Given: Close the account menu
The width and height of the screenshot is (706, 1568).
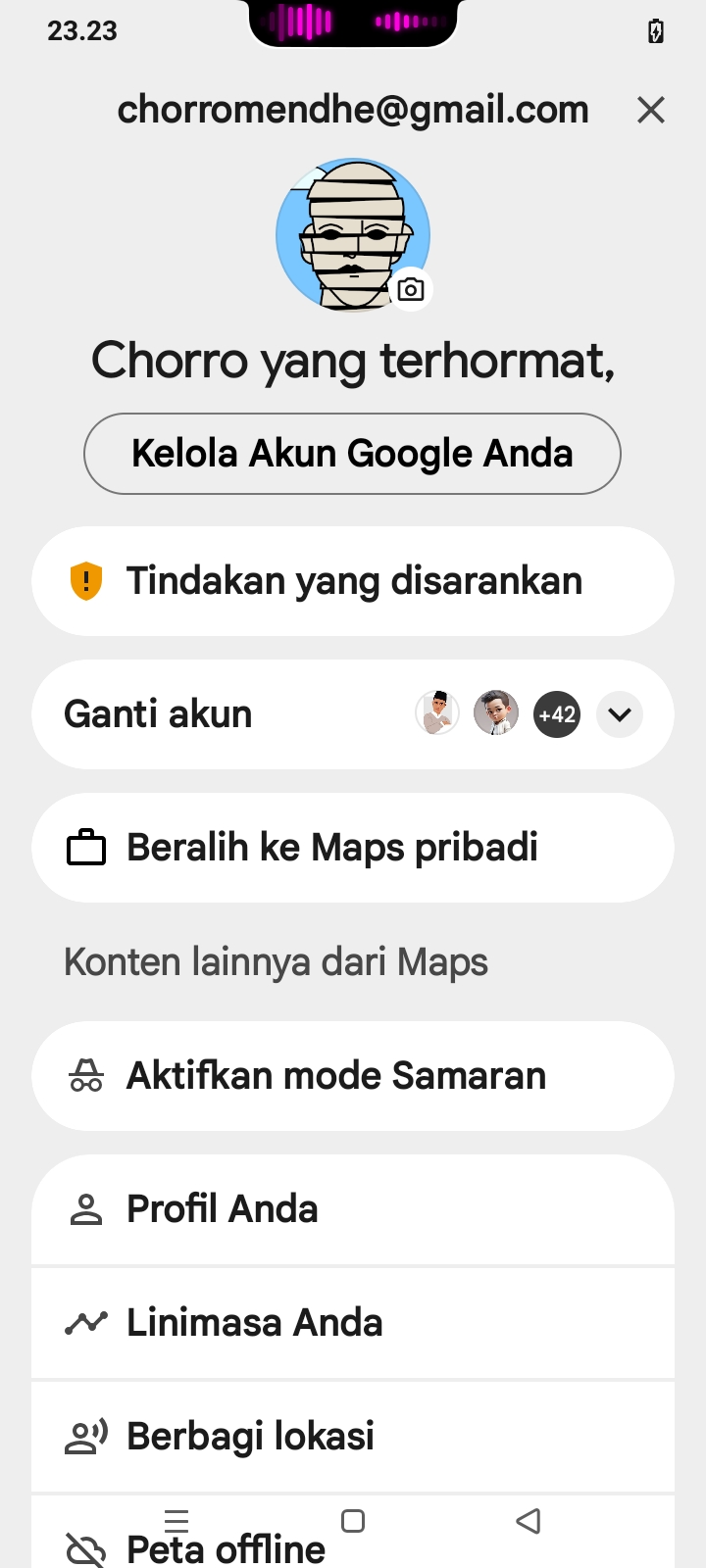Looking at the screenshot, I should tap(651, 110).
